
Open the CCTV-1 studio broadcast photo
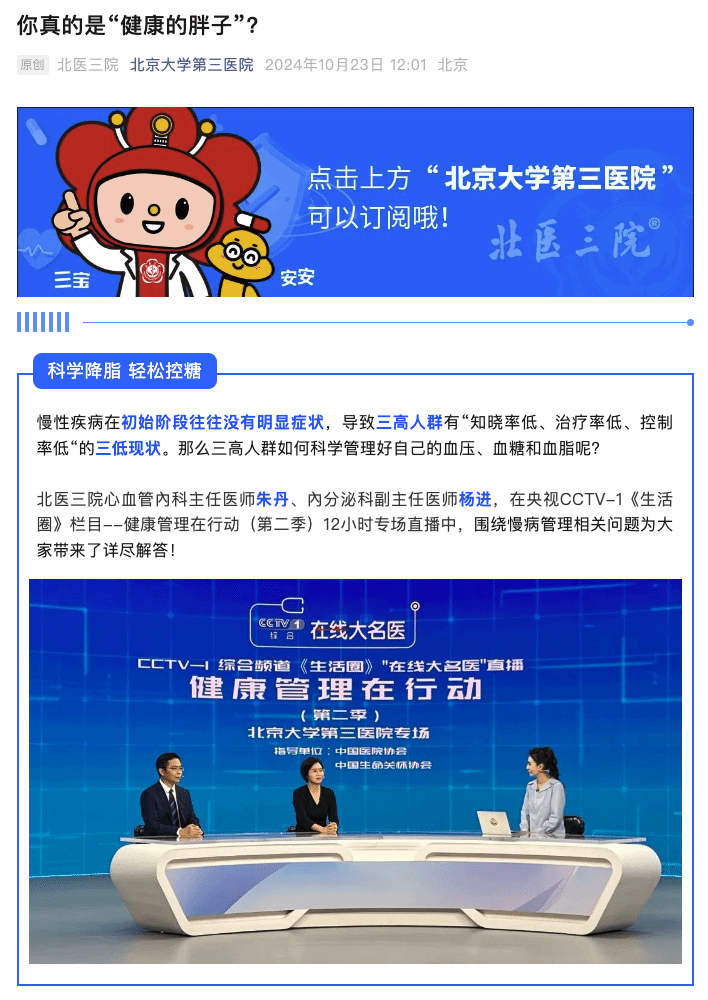[x=355, y=770]
